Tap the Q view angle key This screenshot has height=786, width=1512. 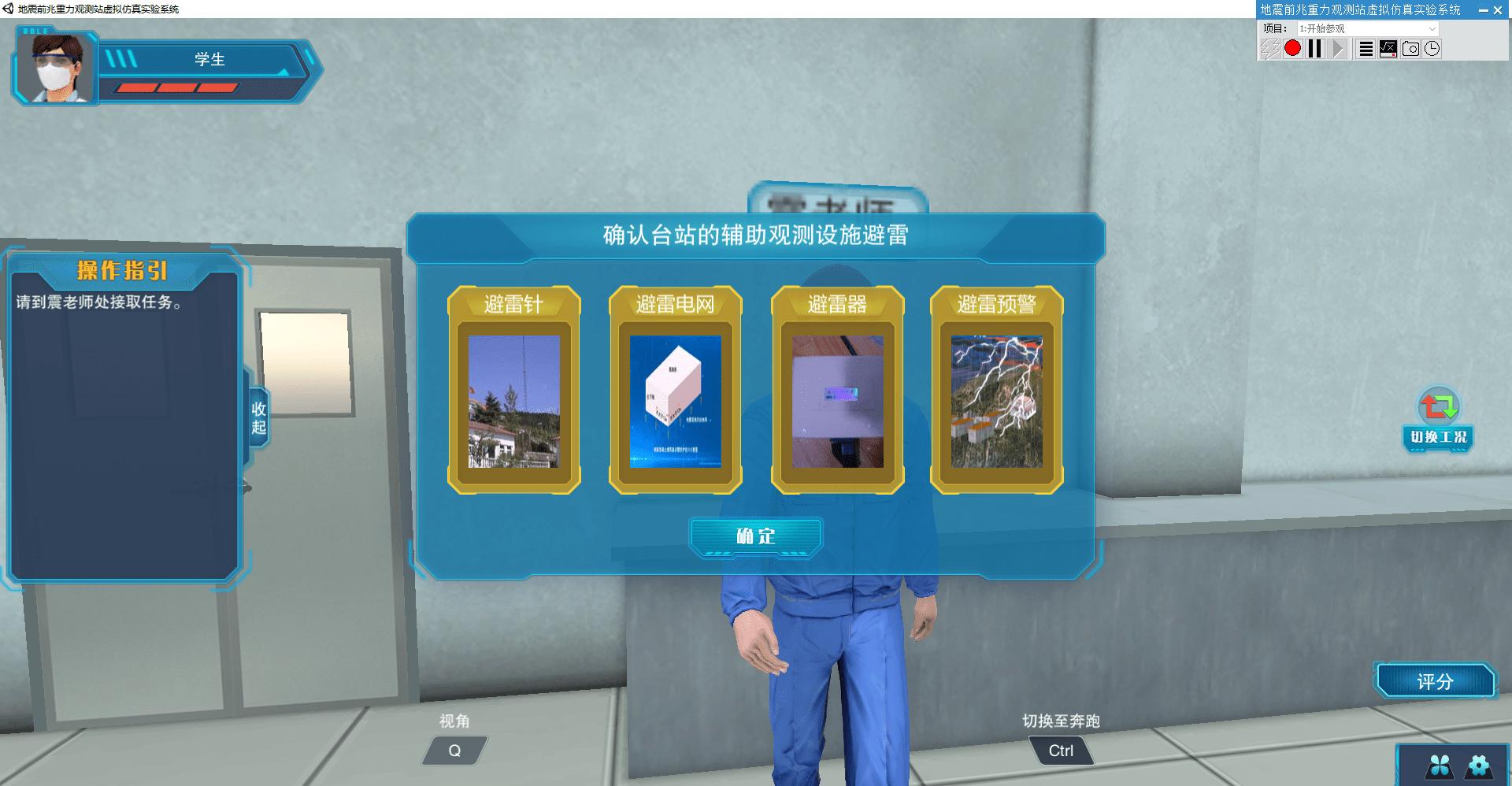coord(454,751)
